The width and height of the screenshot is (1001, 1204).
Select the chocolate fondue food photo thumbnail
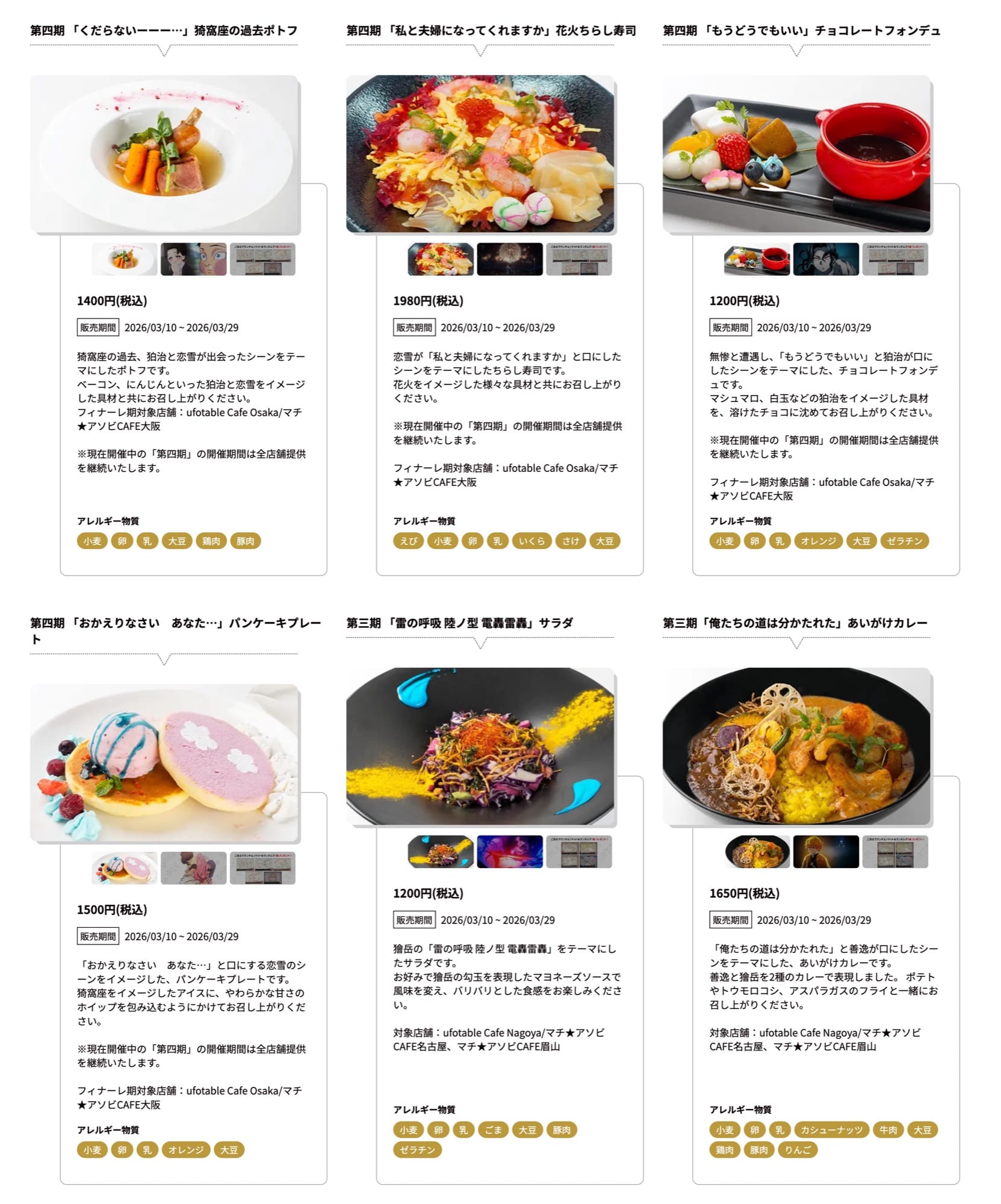click(x=757, y=259)
